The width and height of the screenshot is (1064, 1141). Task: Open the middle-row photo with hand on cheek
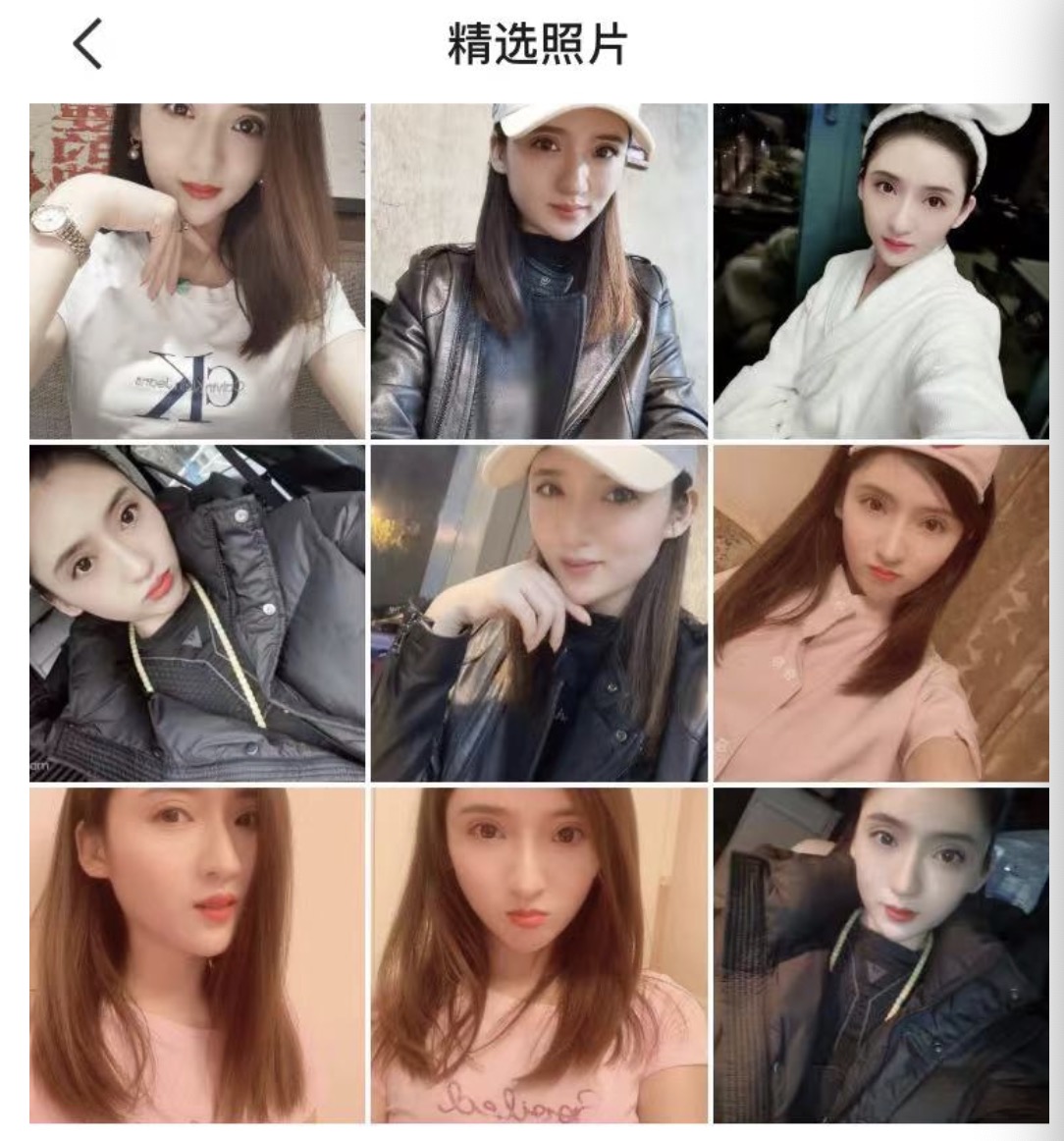click(x=538, y=613)
